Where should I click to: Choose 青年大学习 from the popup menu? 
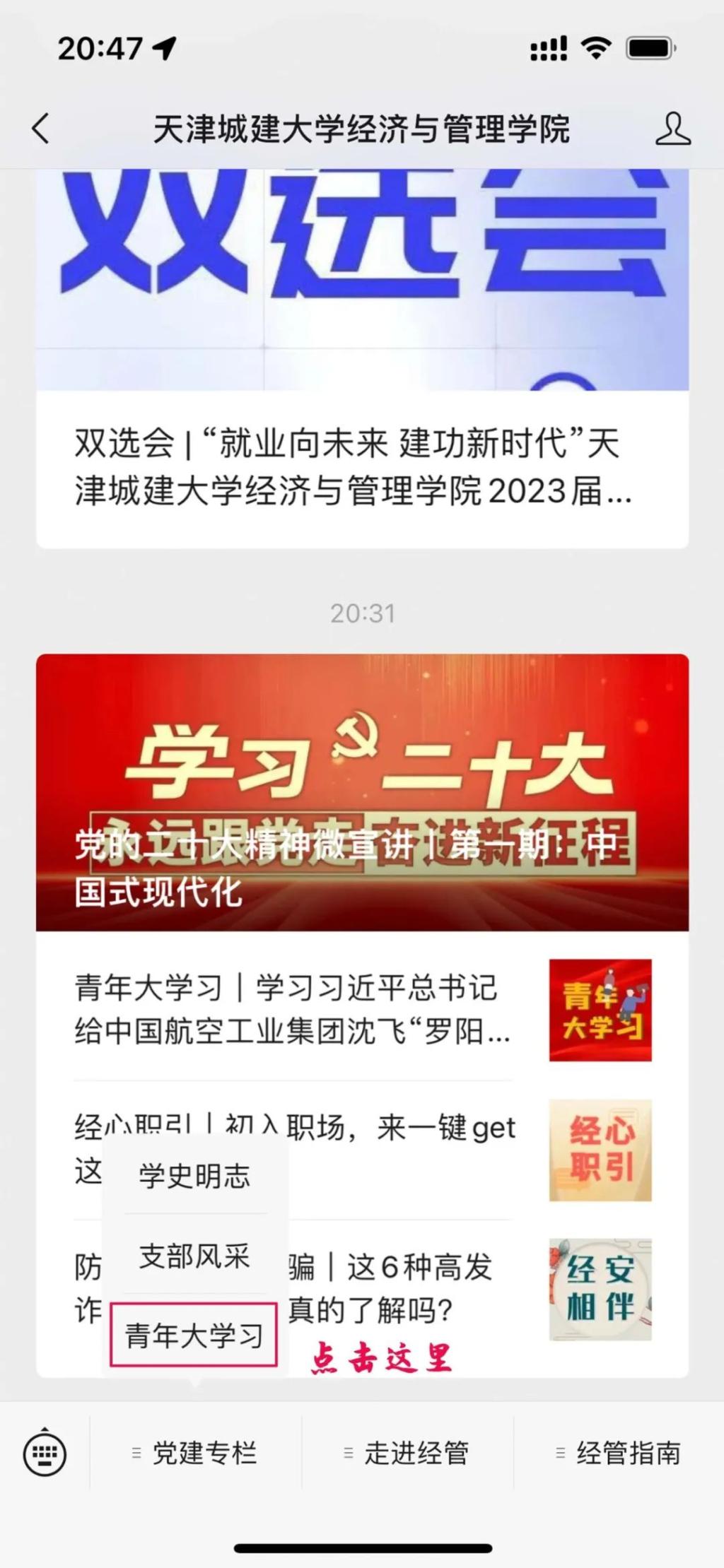click(194, 1335)
